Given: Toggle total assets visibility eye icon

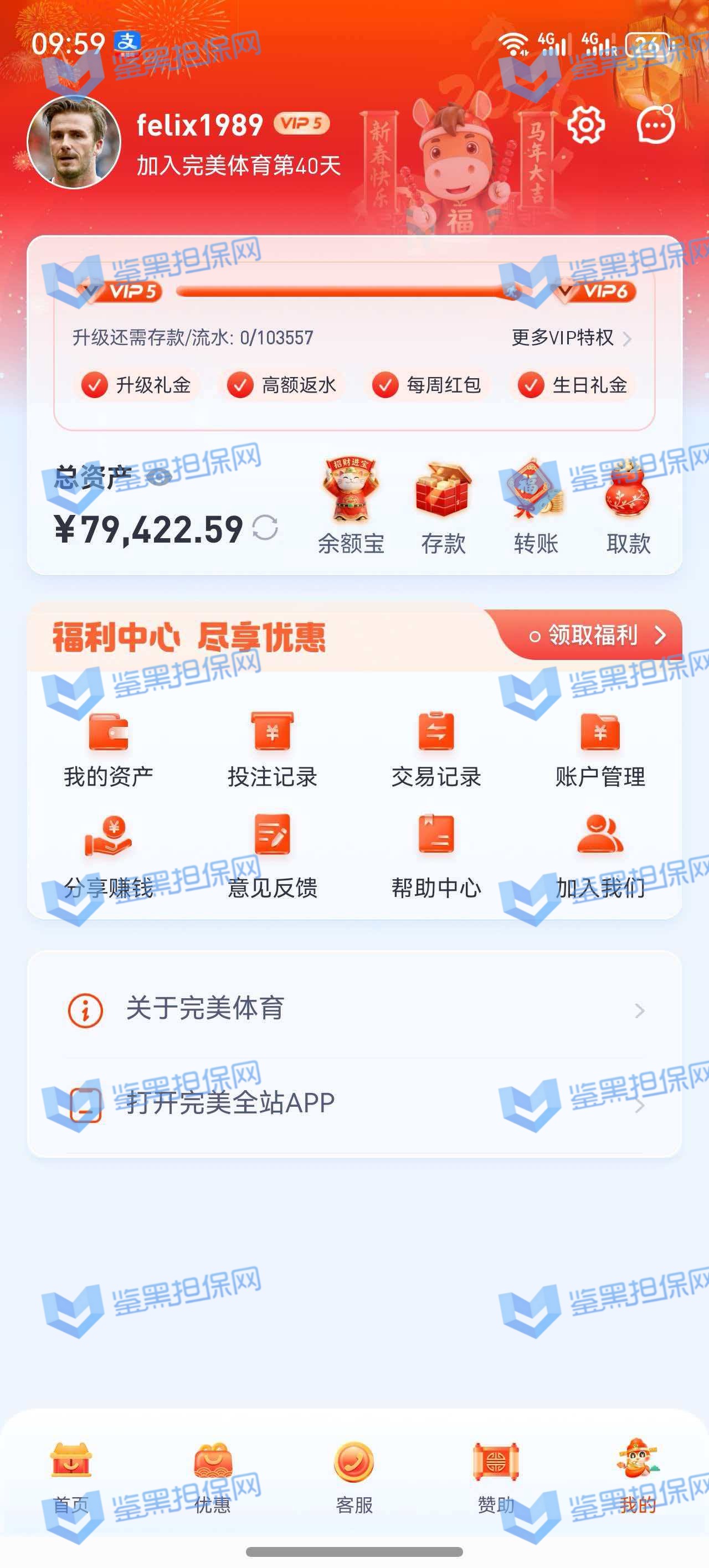Looking at the screenshot, I should point(160,477).
